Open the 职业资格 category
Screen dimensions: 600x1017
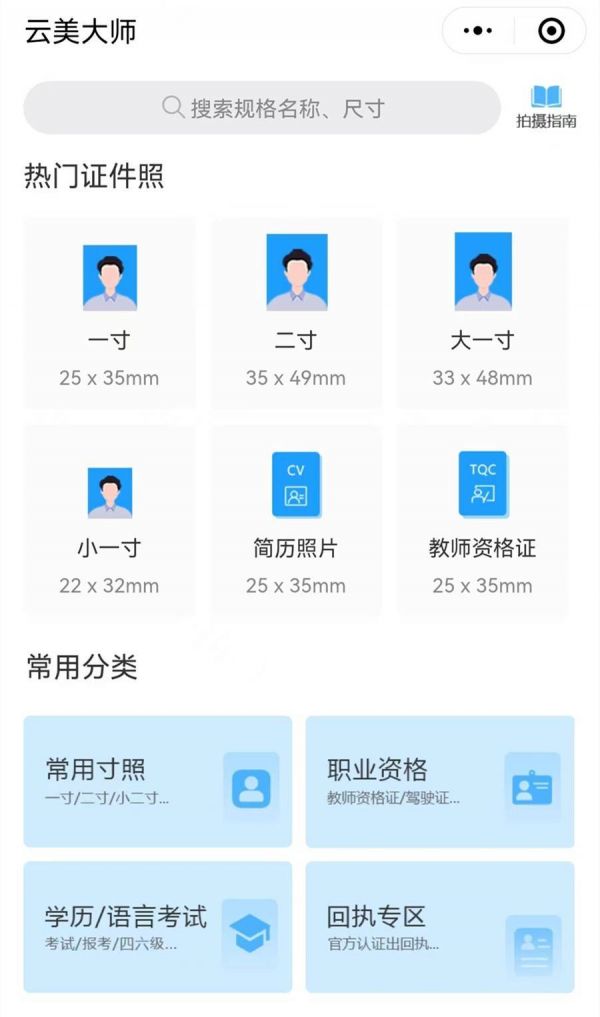(440, 782)
